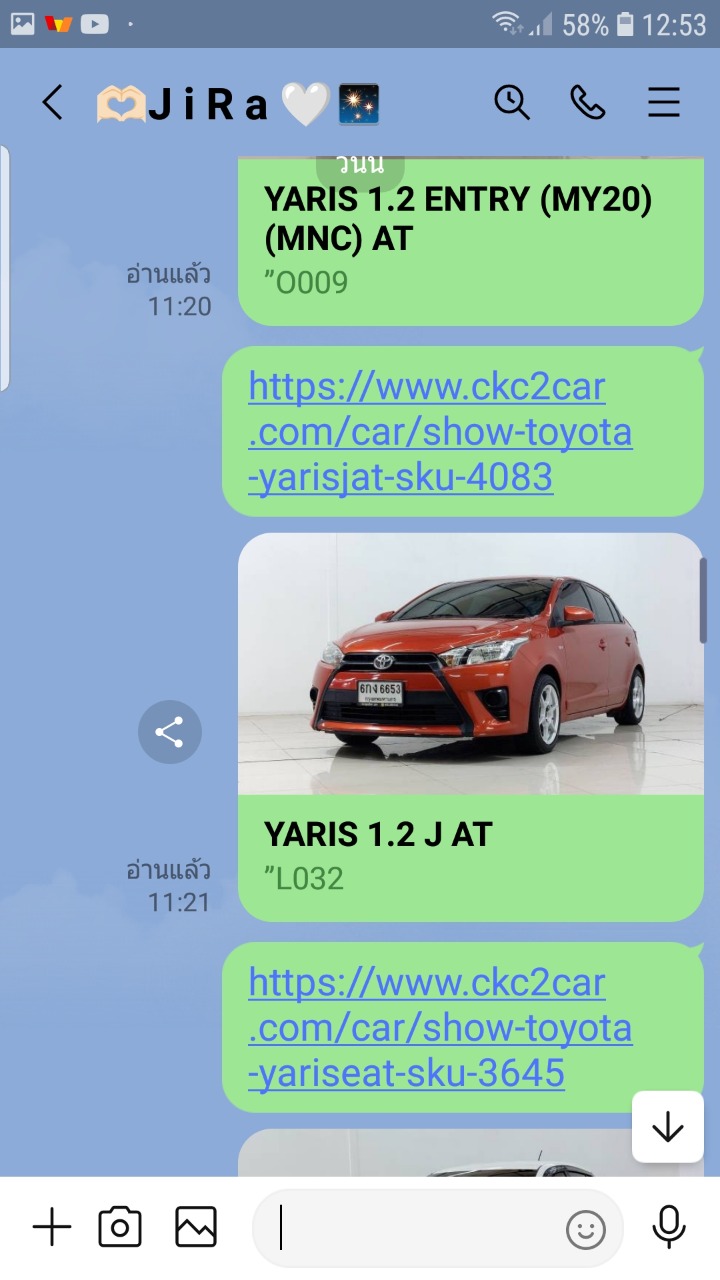Open the gallery image picker
This screenshot has height=1280, width=720.
pos(196,1227)
